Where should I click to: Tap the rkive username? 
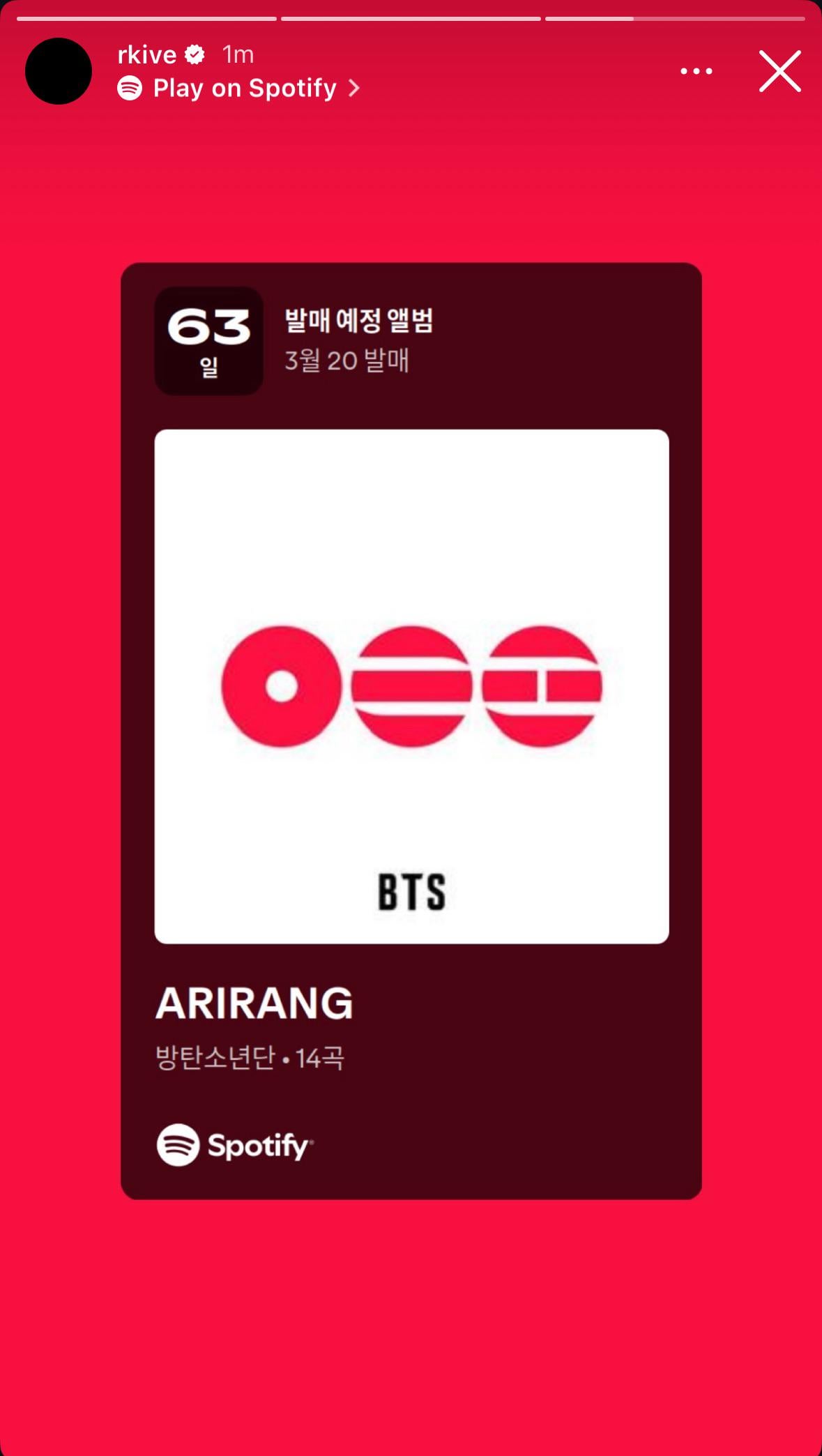tap(147, 54)
